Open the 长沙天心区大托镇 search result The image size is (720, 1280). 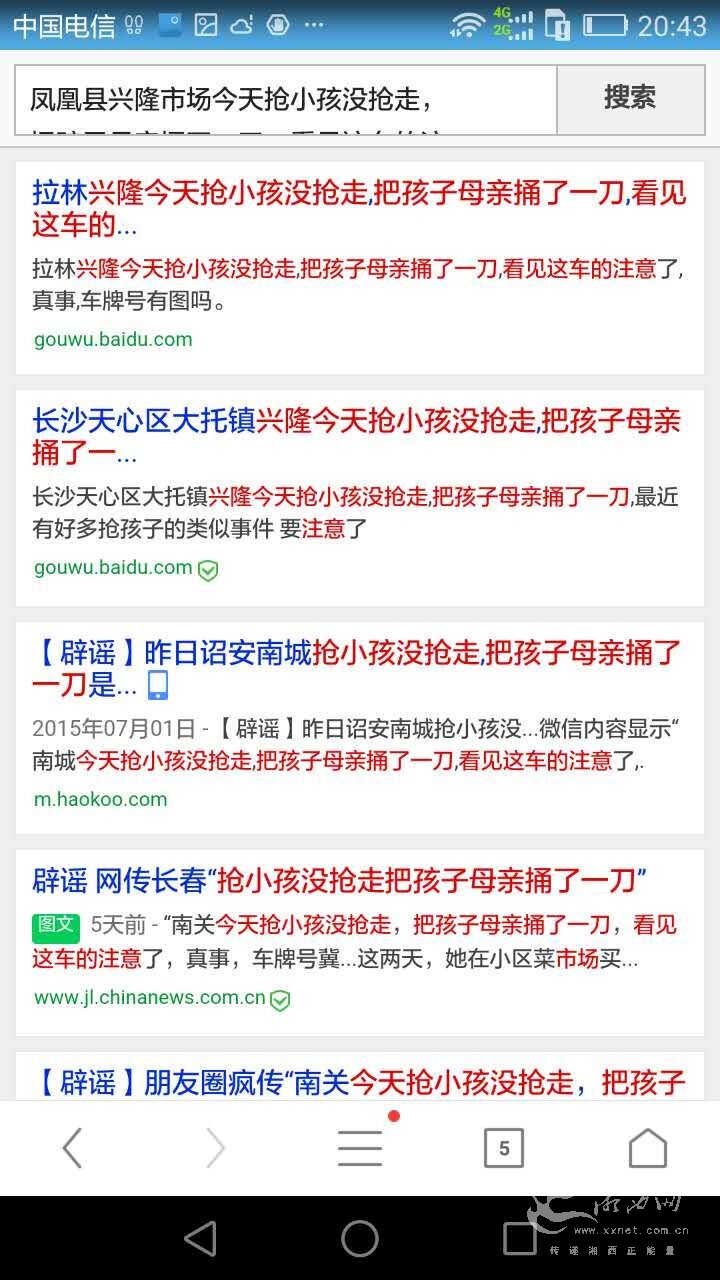(x=356, y=436)
